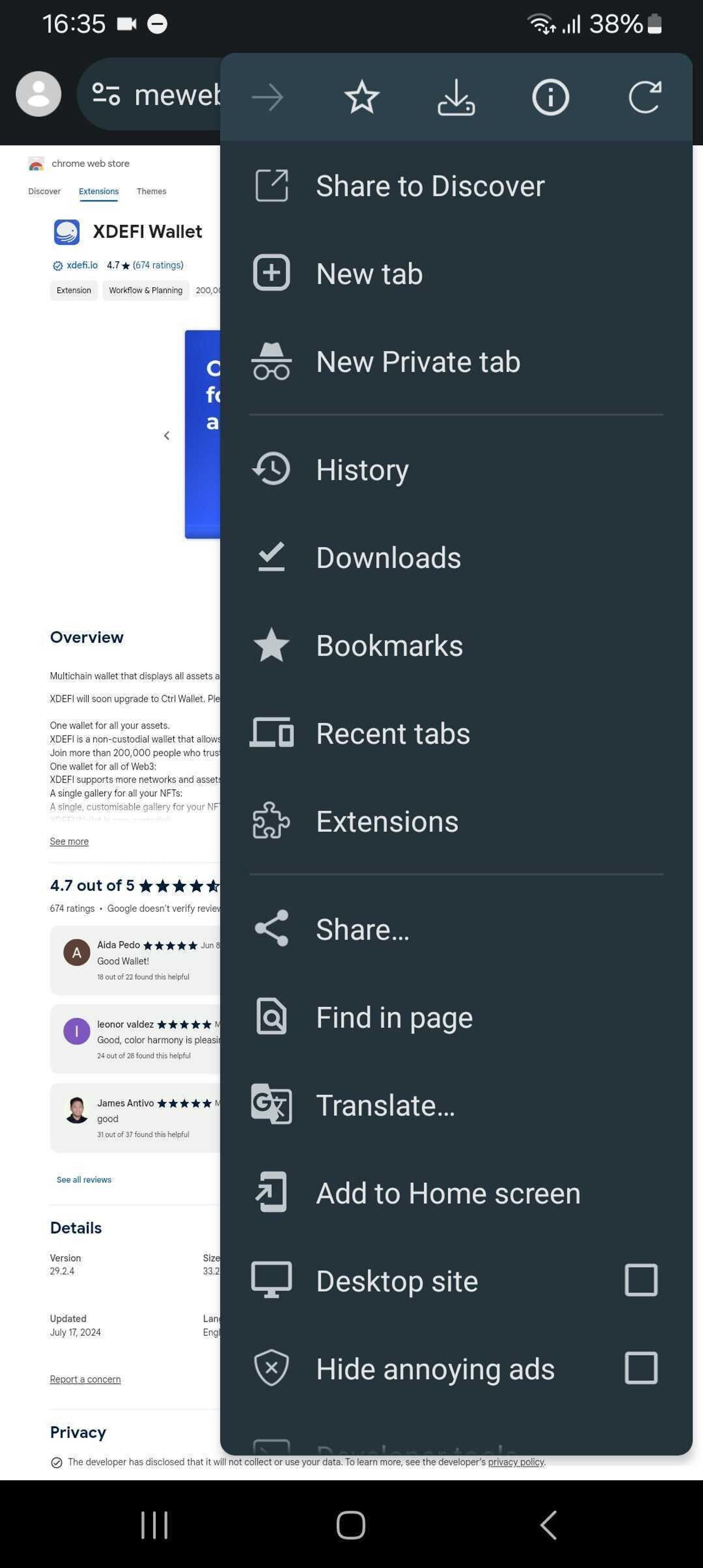Tap Translate… option
The width and height of the screenshot is (703, 1568).
point(385,1105)
